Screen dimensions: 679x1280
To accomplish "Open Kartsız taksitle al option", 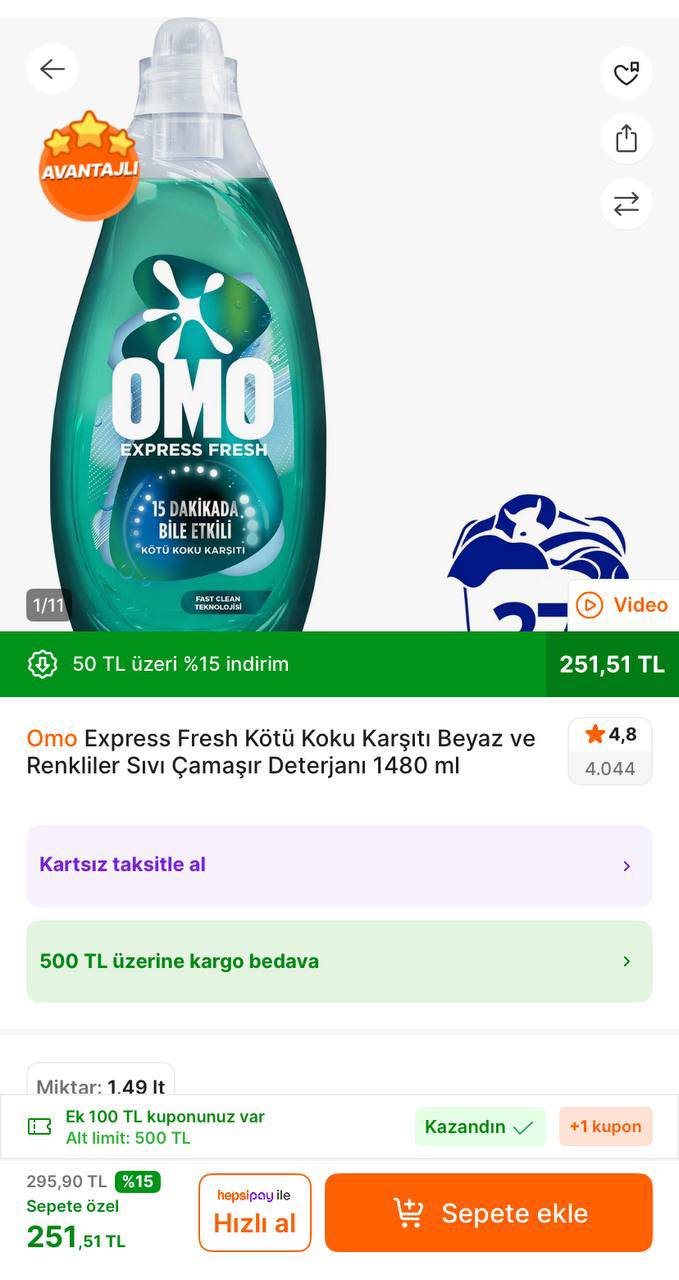I will click(339, 865).
